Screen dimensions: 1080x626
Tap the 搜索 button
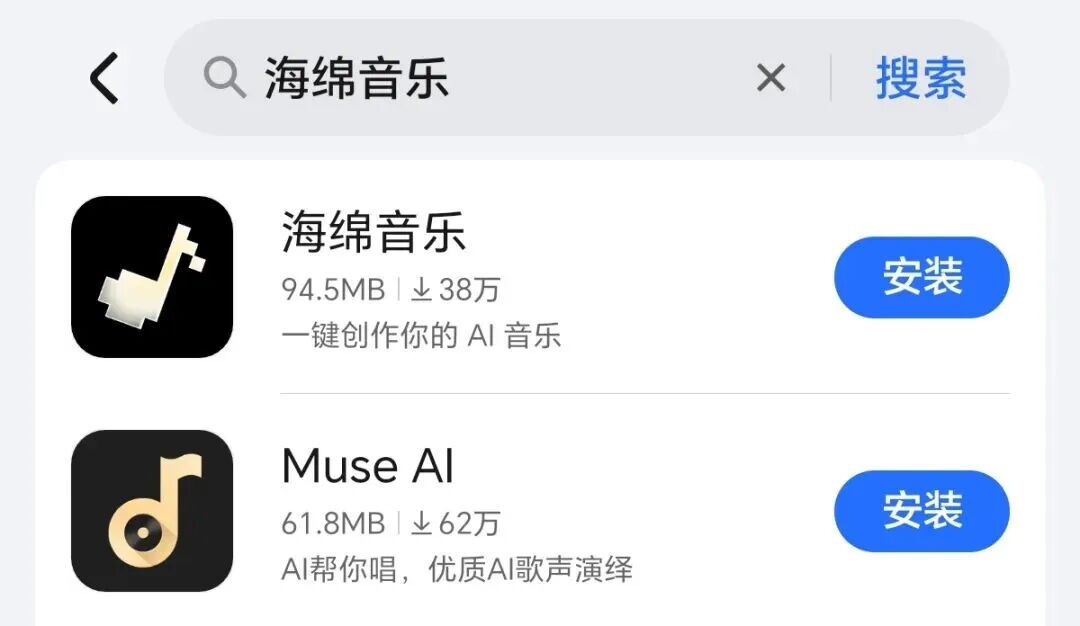[921, 78]
